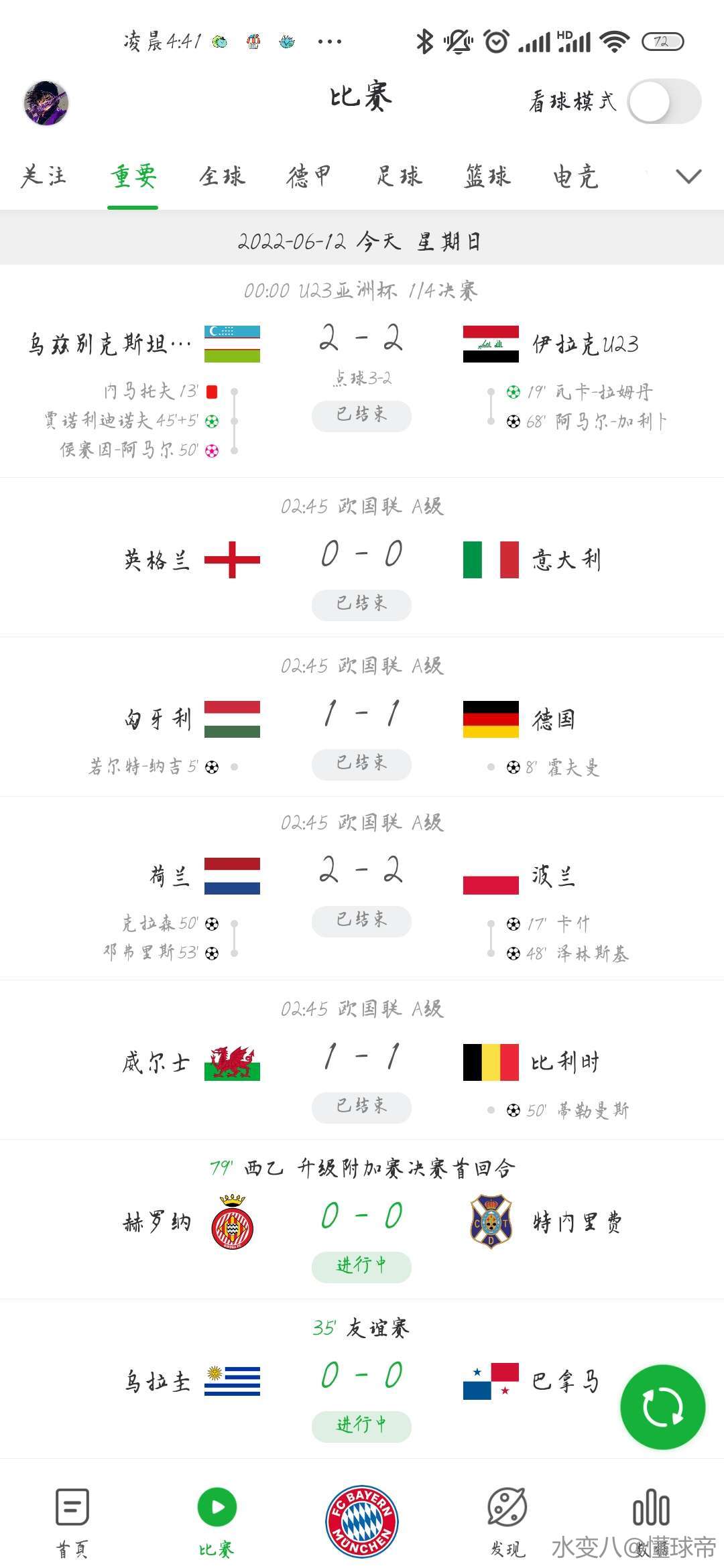
Task: Switch to the 发现 tab
Action: point(507,1522)
